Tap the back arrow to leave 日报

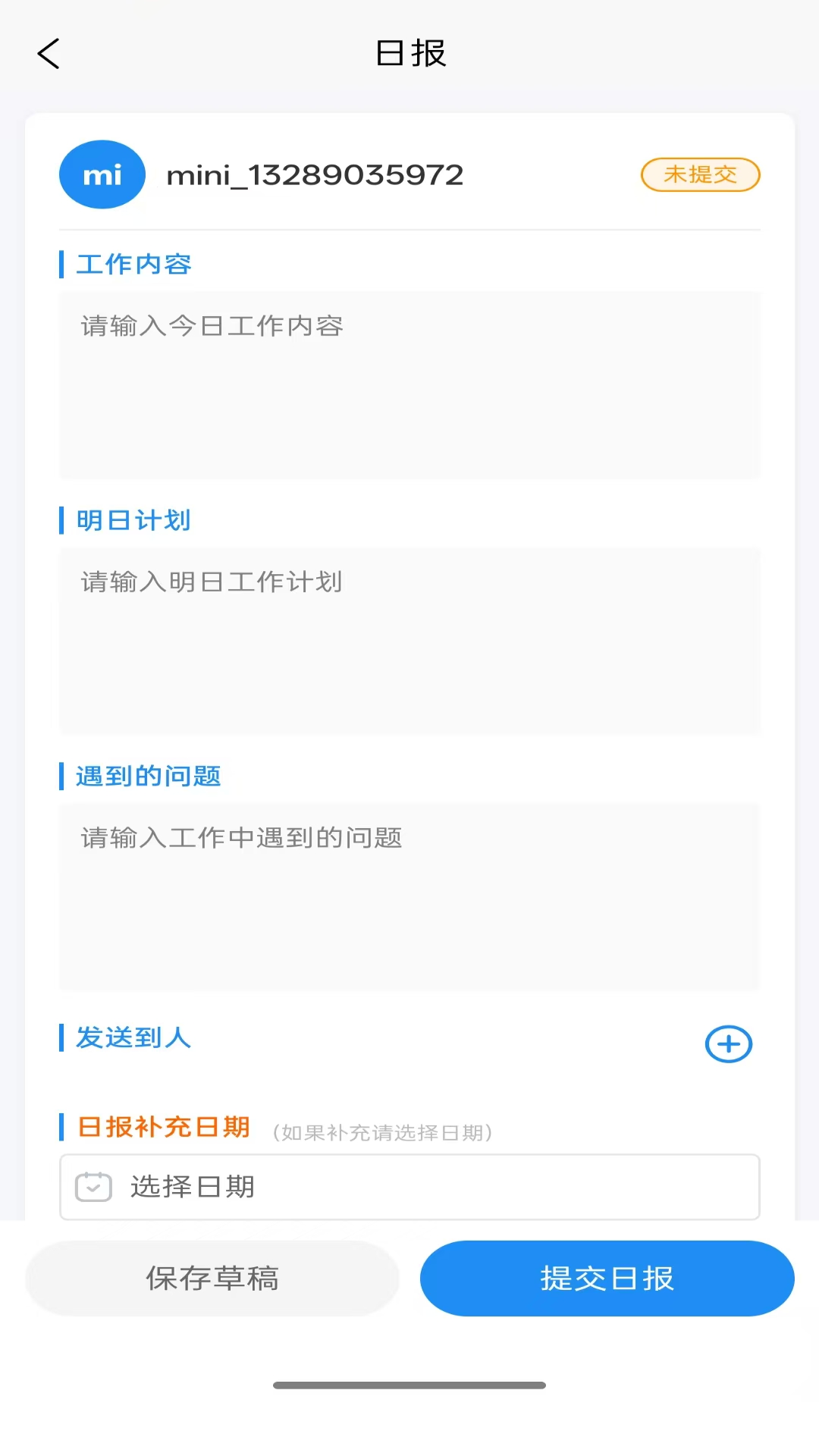(x=48, y=54)
